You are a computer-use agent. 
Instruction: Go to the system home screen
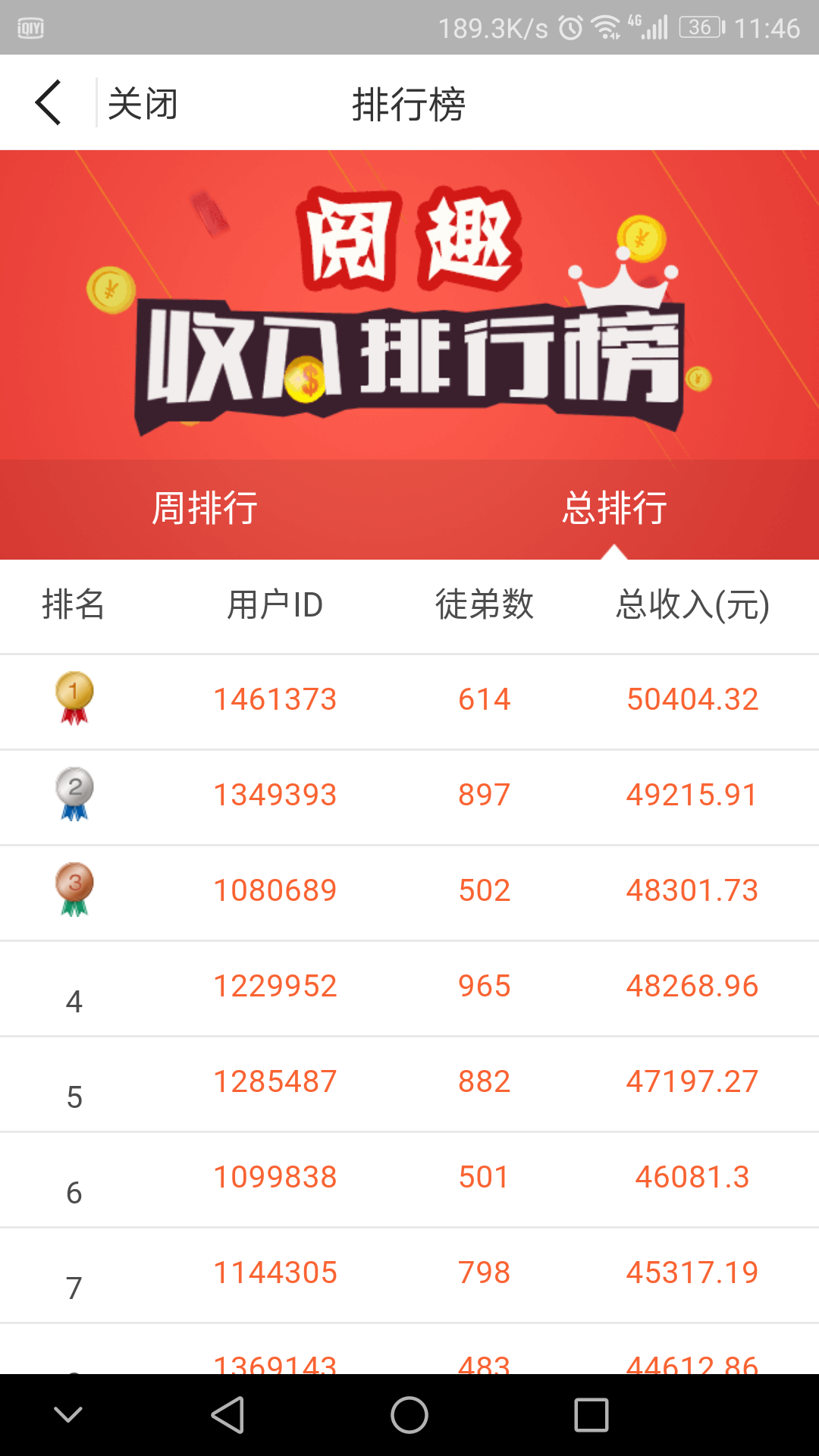[x=409, y=1415]
